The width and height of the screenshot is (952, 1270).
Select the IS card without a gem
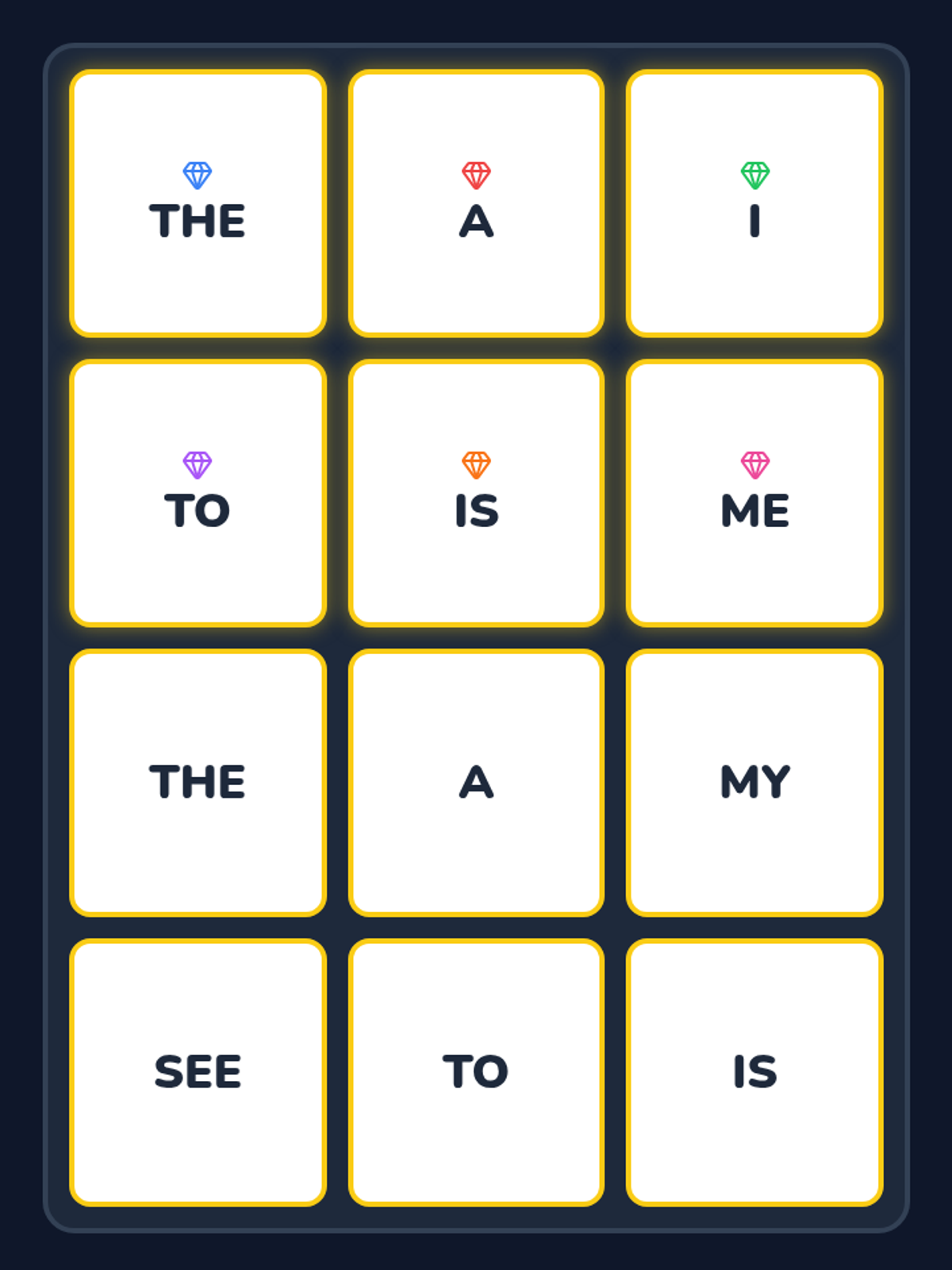pos(754,1072)
